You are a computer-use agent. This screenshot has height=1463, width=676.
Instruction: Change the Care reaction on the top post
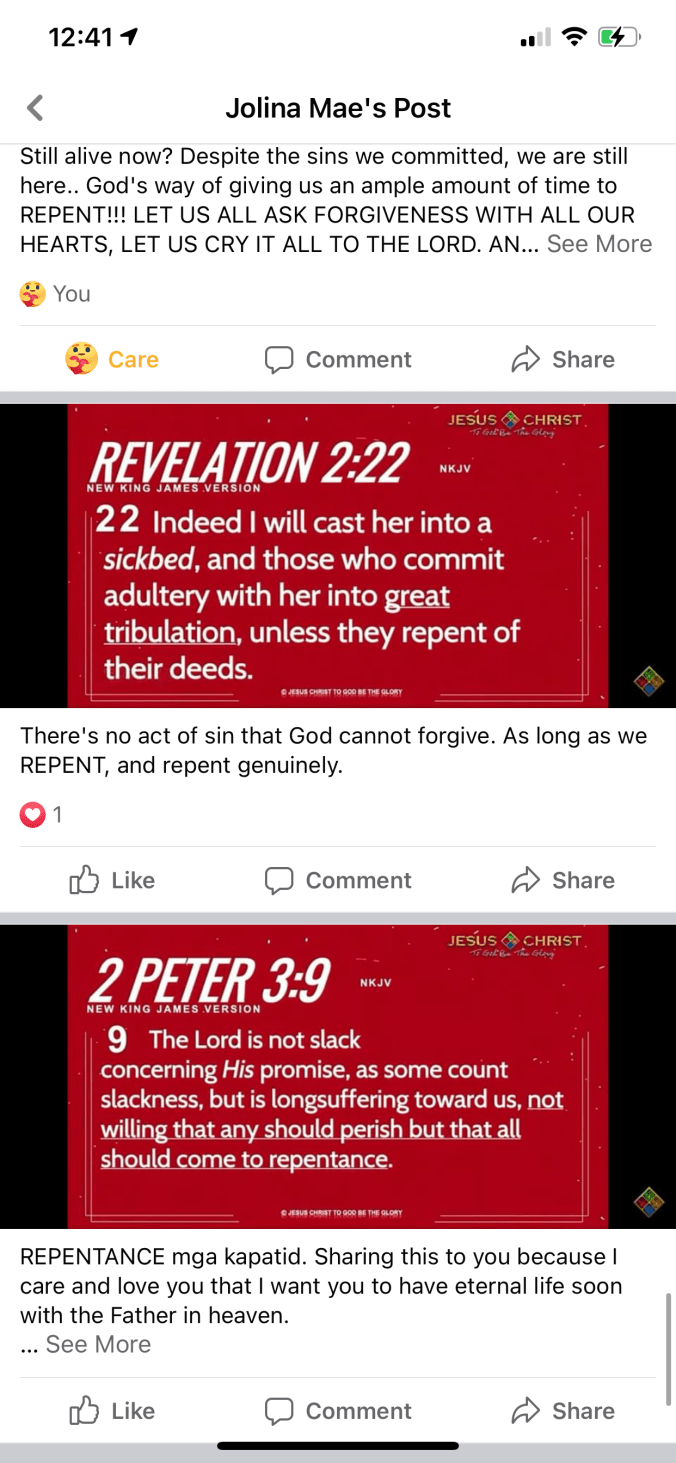pyautogui.click(x=112, y=360)
